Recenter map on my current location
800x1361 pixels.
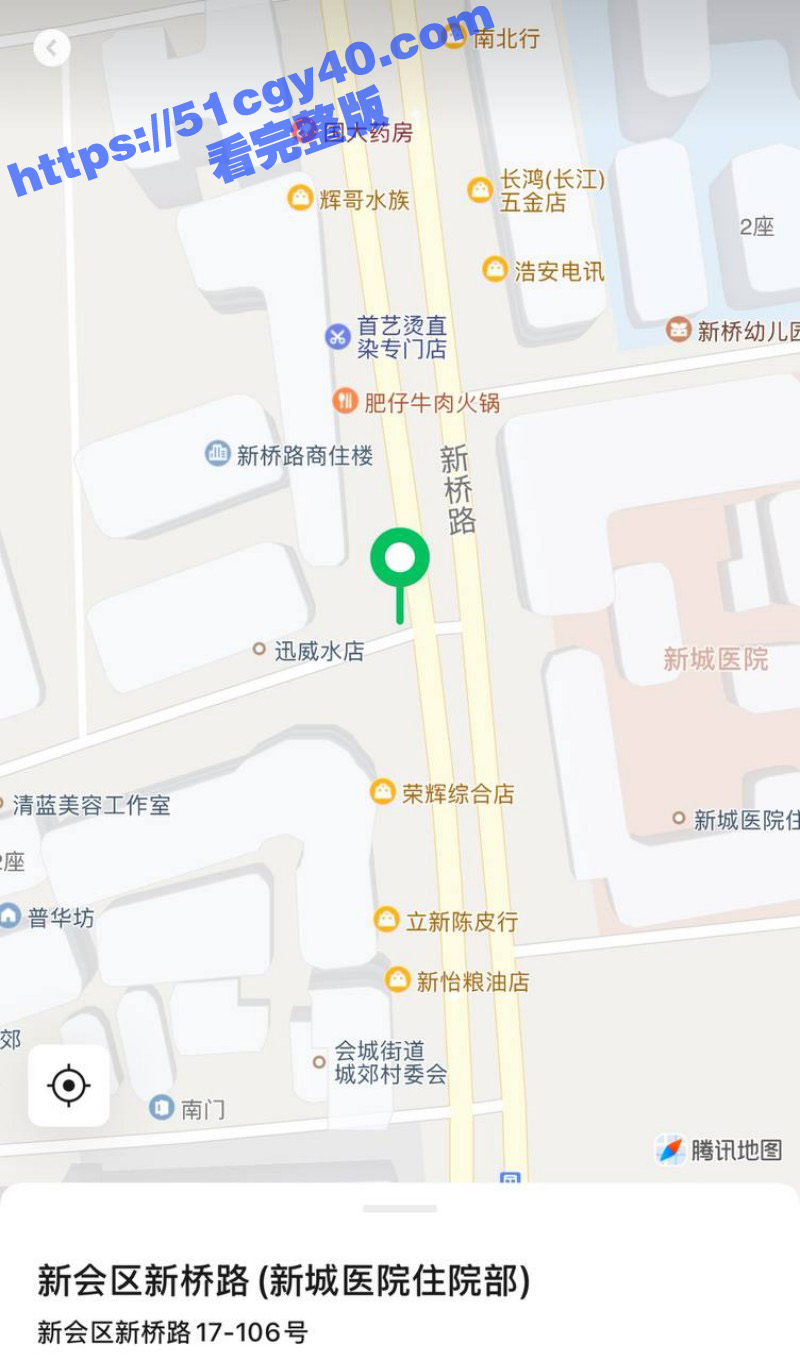[68, 1085]
